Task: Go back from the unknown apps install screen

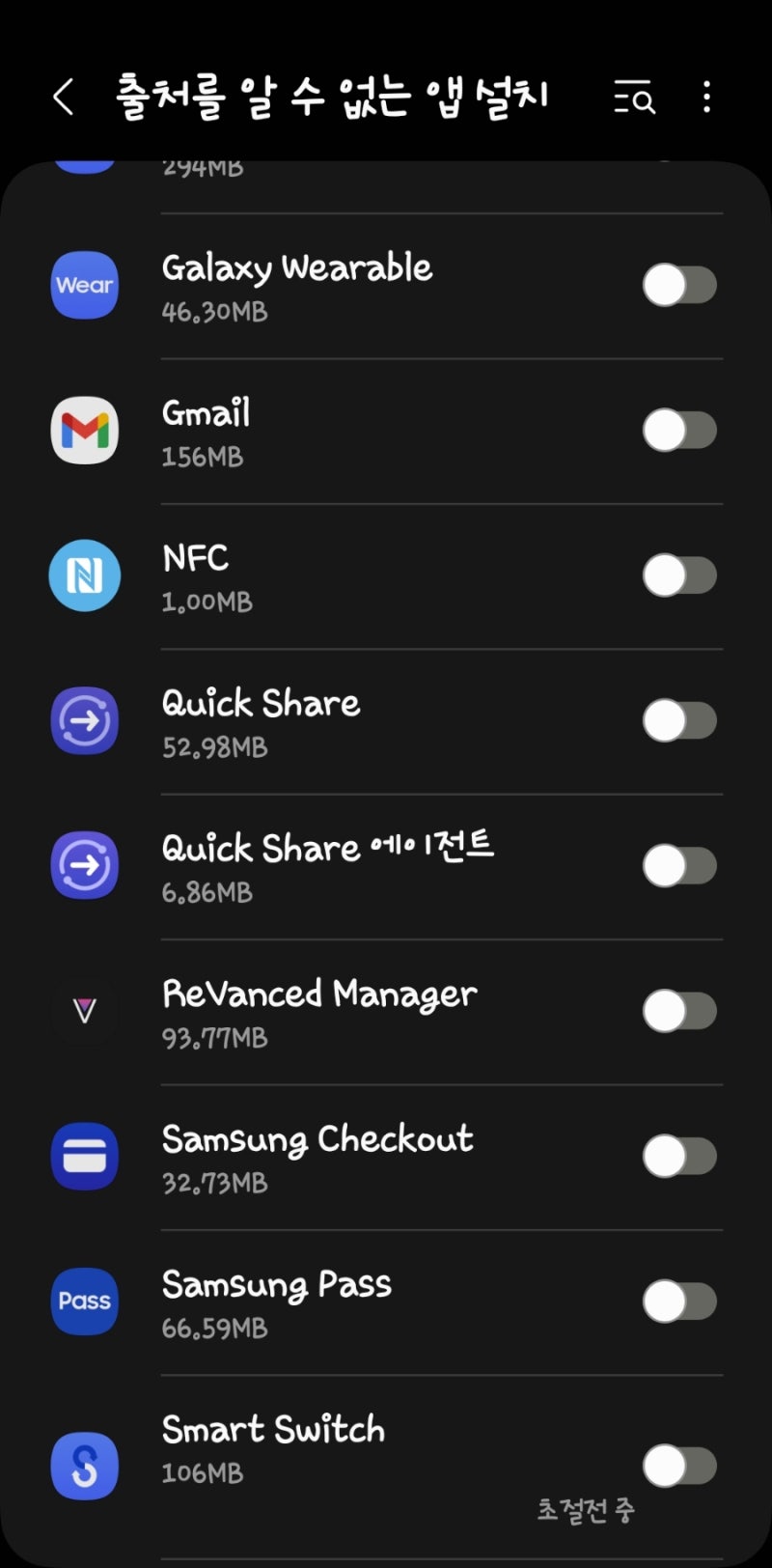Action: 64,98
